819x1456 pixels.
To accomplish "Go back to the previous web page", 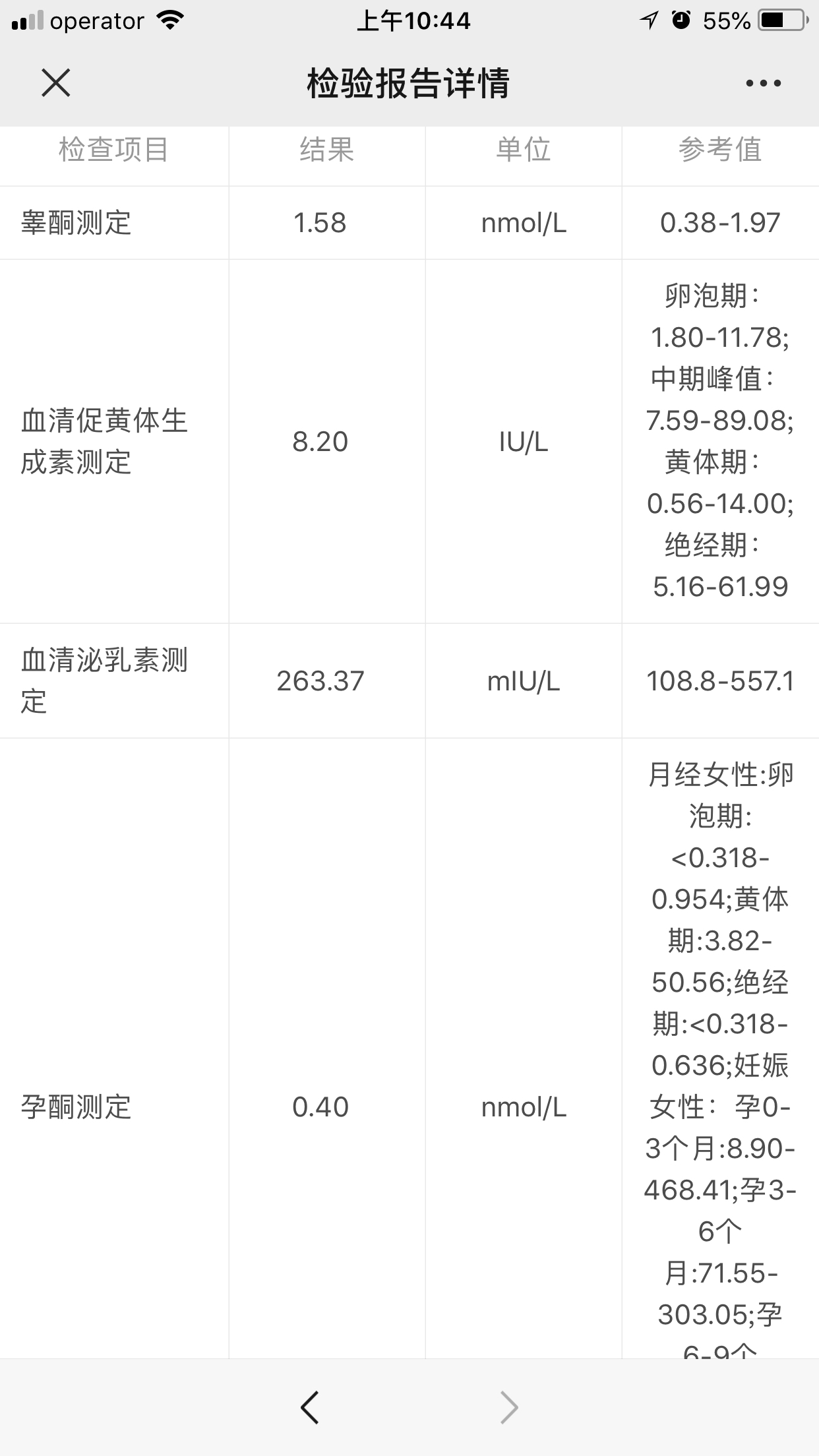I will click(309, 1407).
